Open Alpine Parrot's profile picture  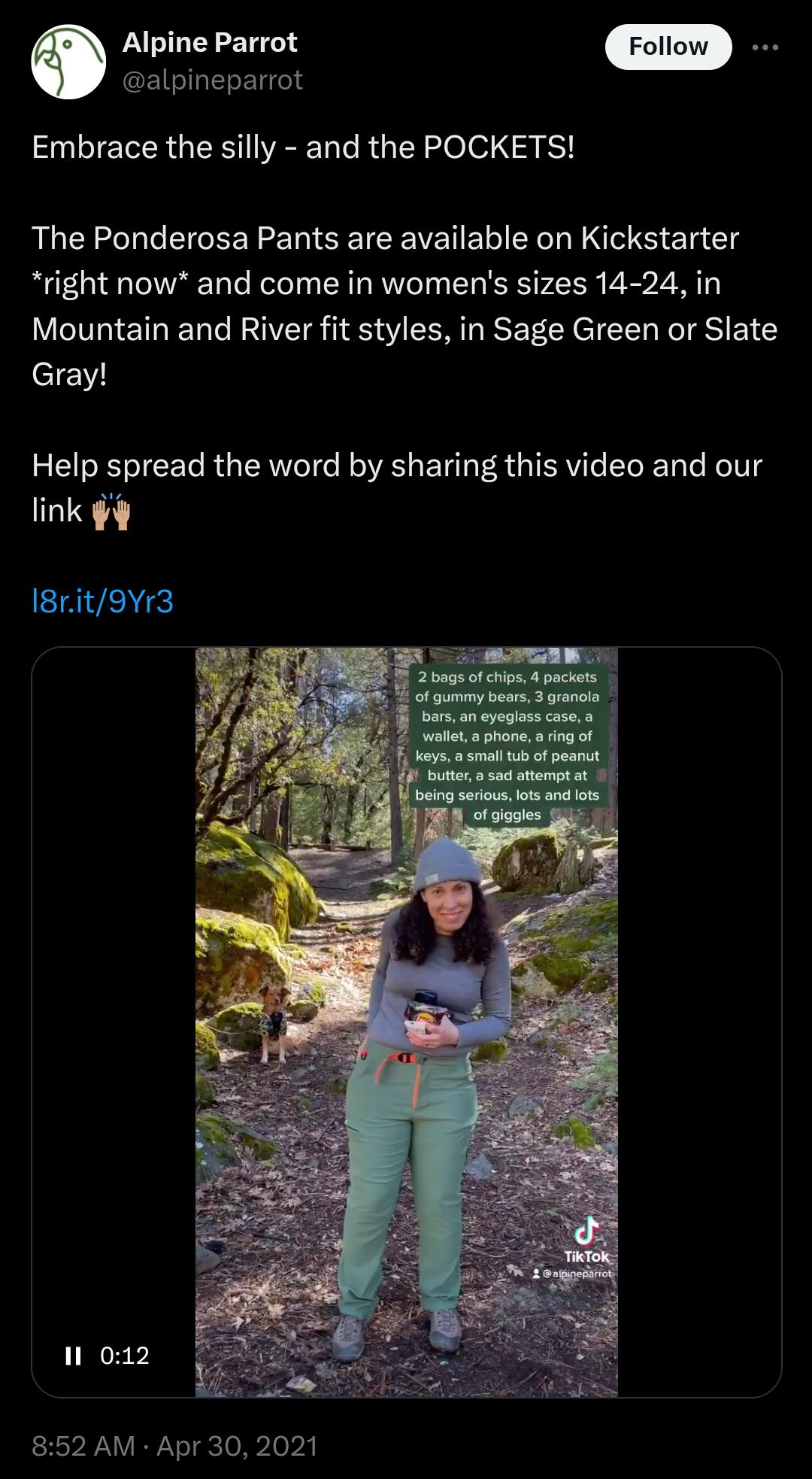[68, 62]
